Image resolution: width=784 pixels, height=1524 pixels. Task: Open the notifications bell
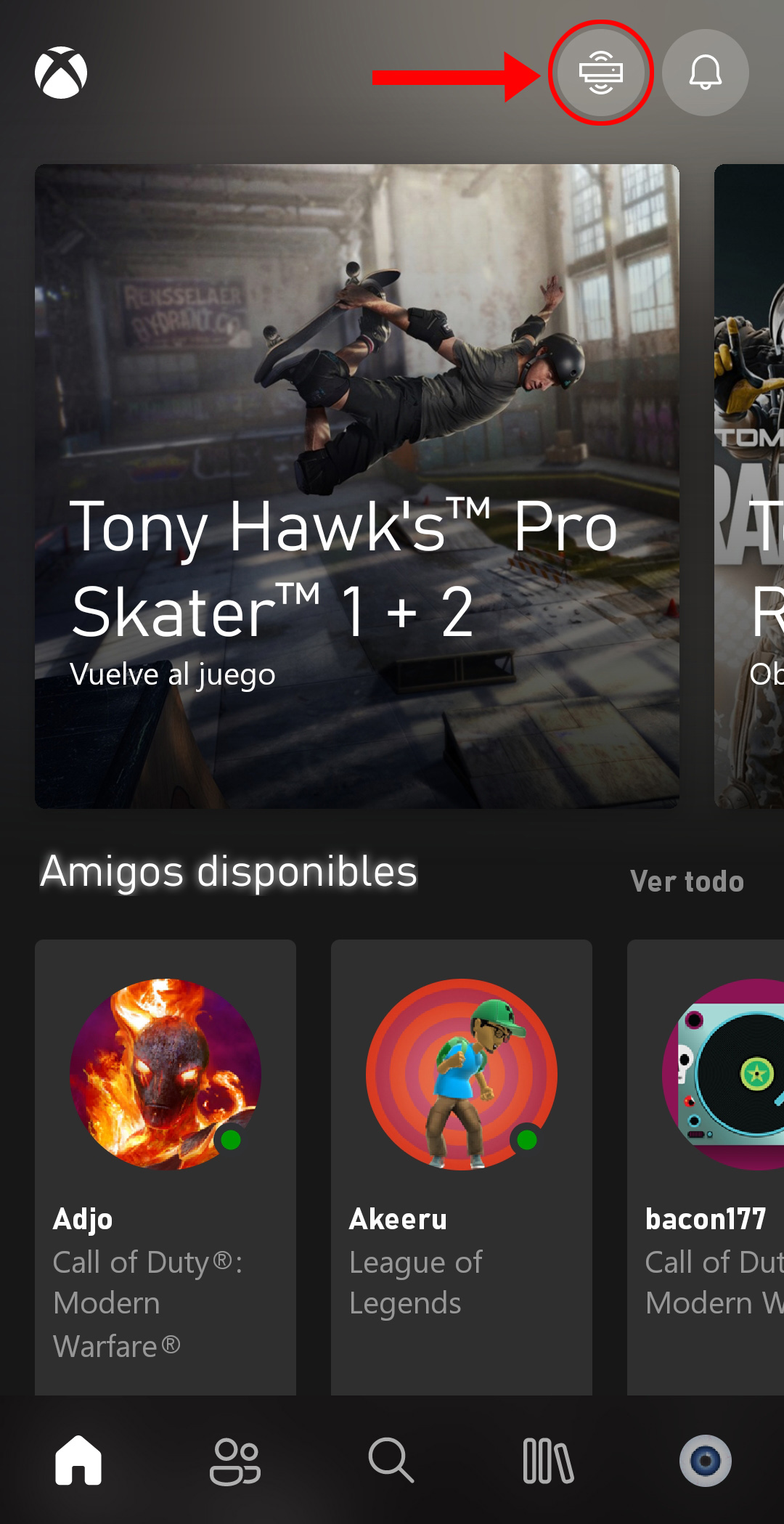coord(705,73)
